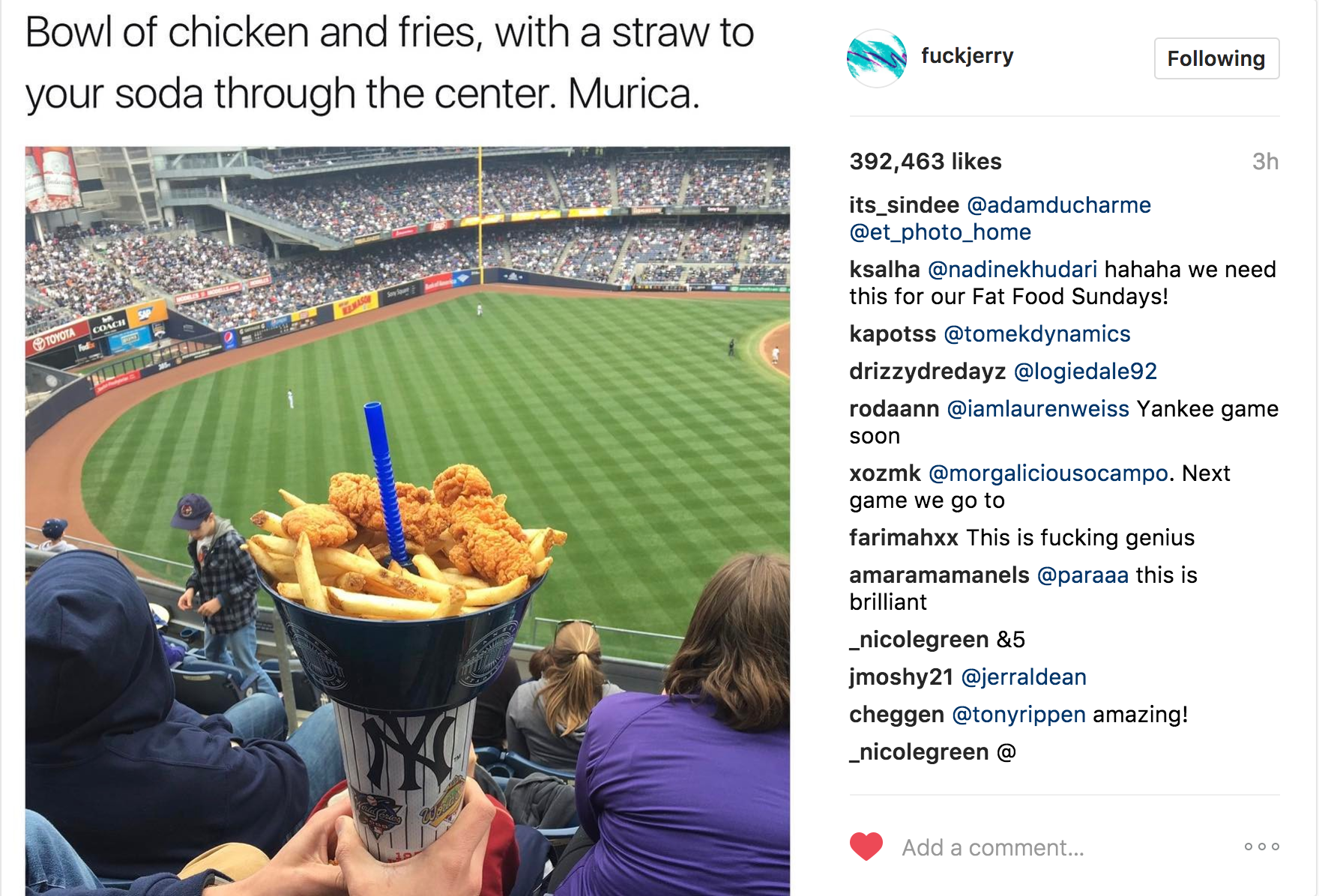Open the @morgaliciousocampo mention

click(x=1048, y=473)
